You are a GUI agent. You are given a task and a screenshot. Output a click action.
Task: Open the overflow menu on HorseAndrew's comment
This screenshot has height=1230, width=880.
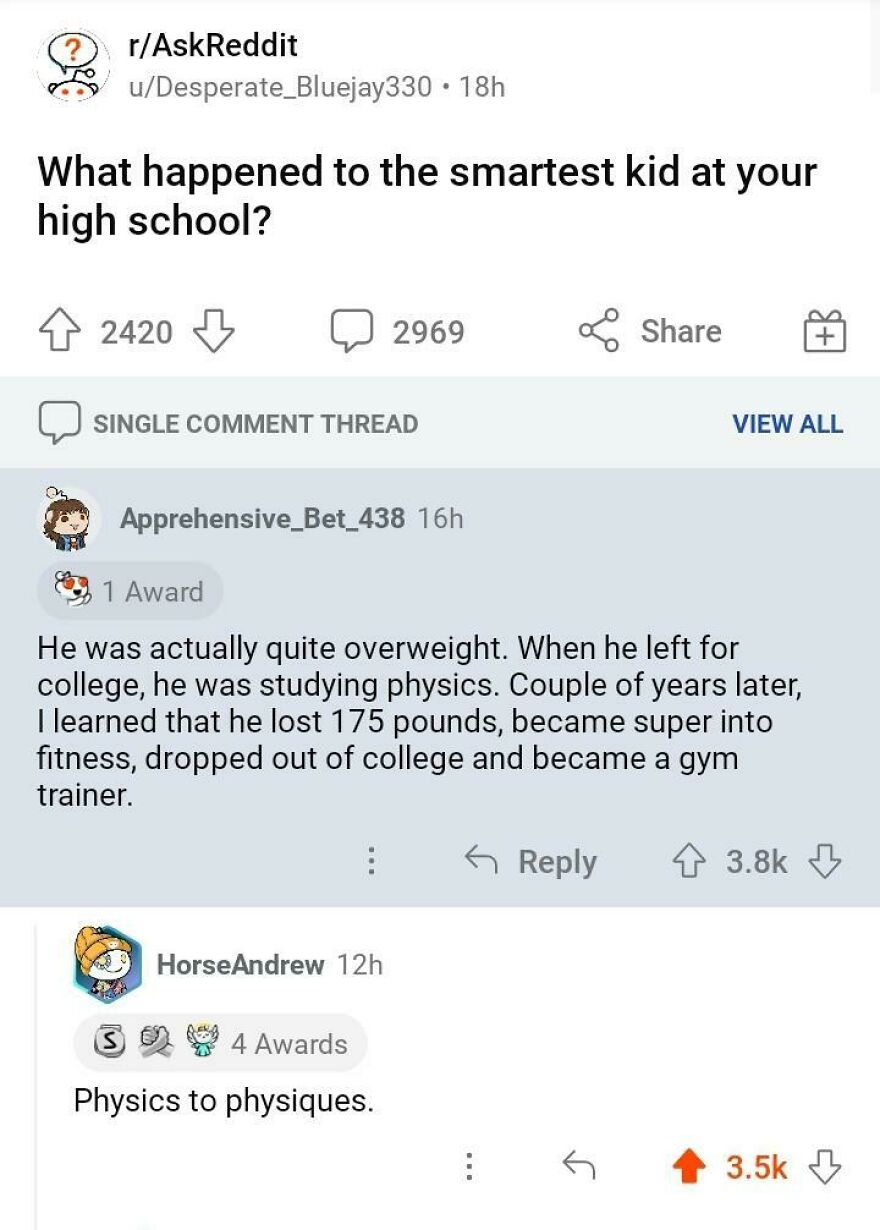click(468, 1166)
